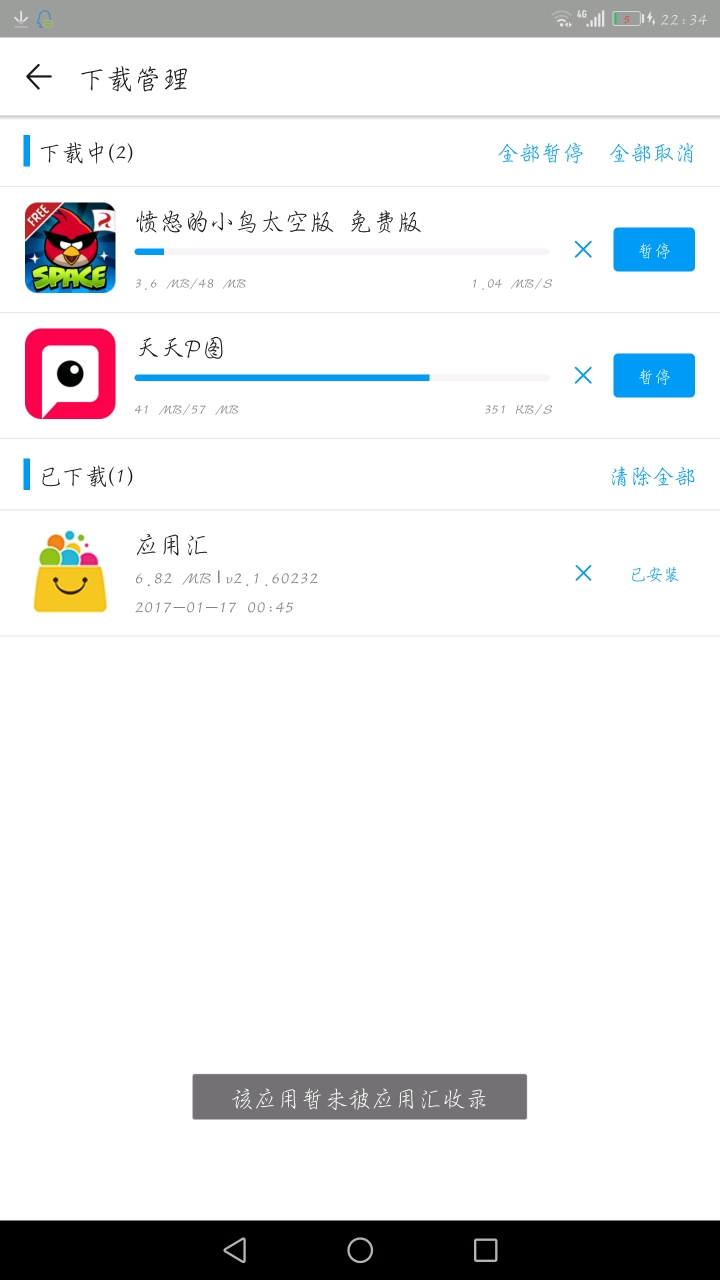This screenshot has height=1280, width=720.
Task: Tap 全部取消 to cancel all downloads
Action: 652,153
